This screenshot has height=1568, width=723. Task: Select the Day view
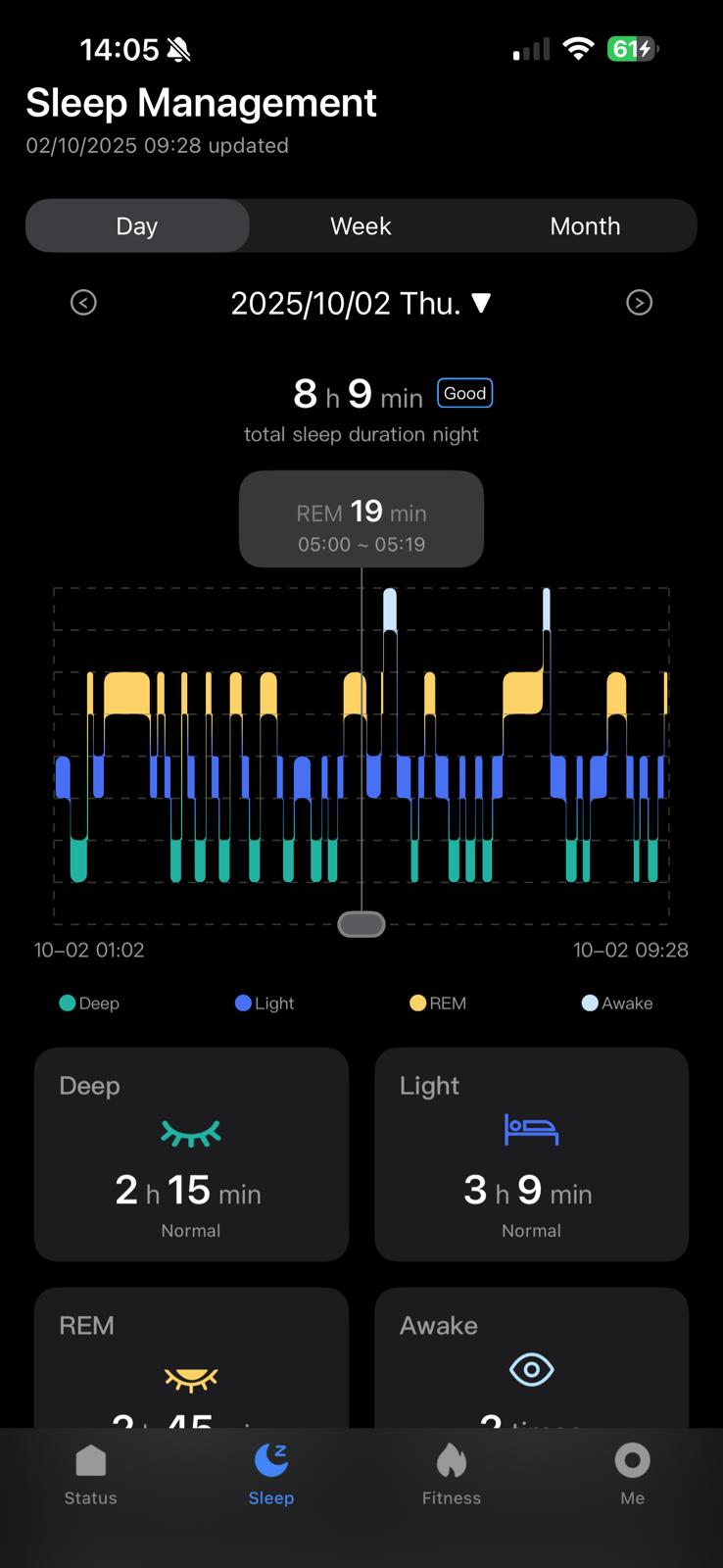tap(137, 226)
